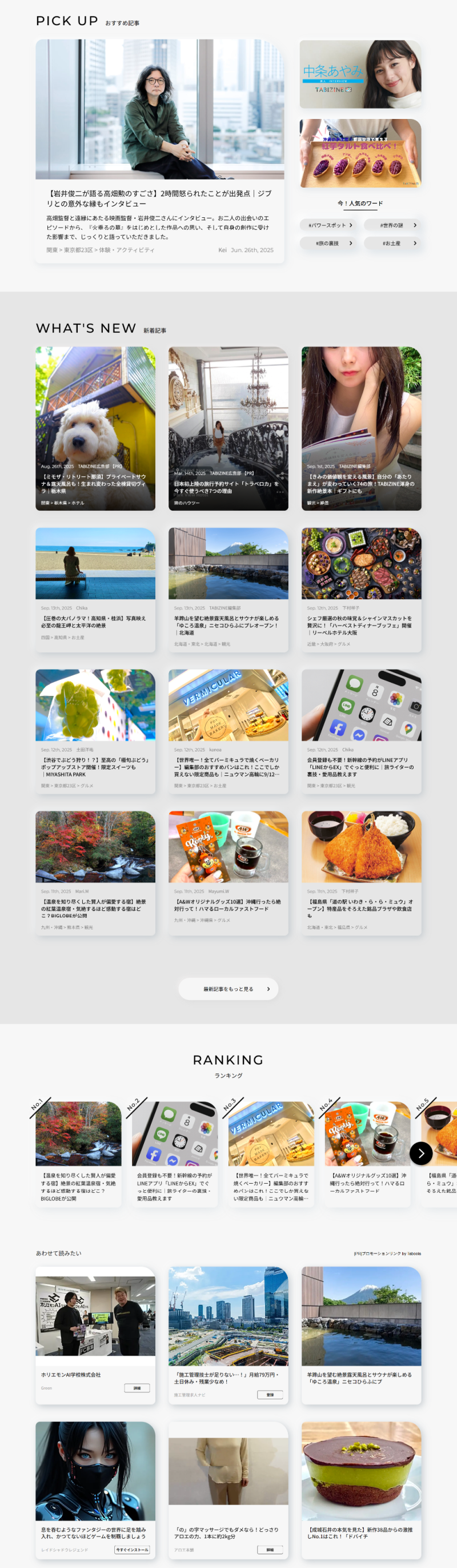Open the トラベロカ booking site article

(228, 428)
